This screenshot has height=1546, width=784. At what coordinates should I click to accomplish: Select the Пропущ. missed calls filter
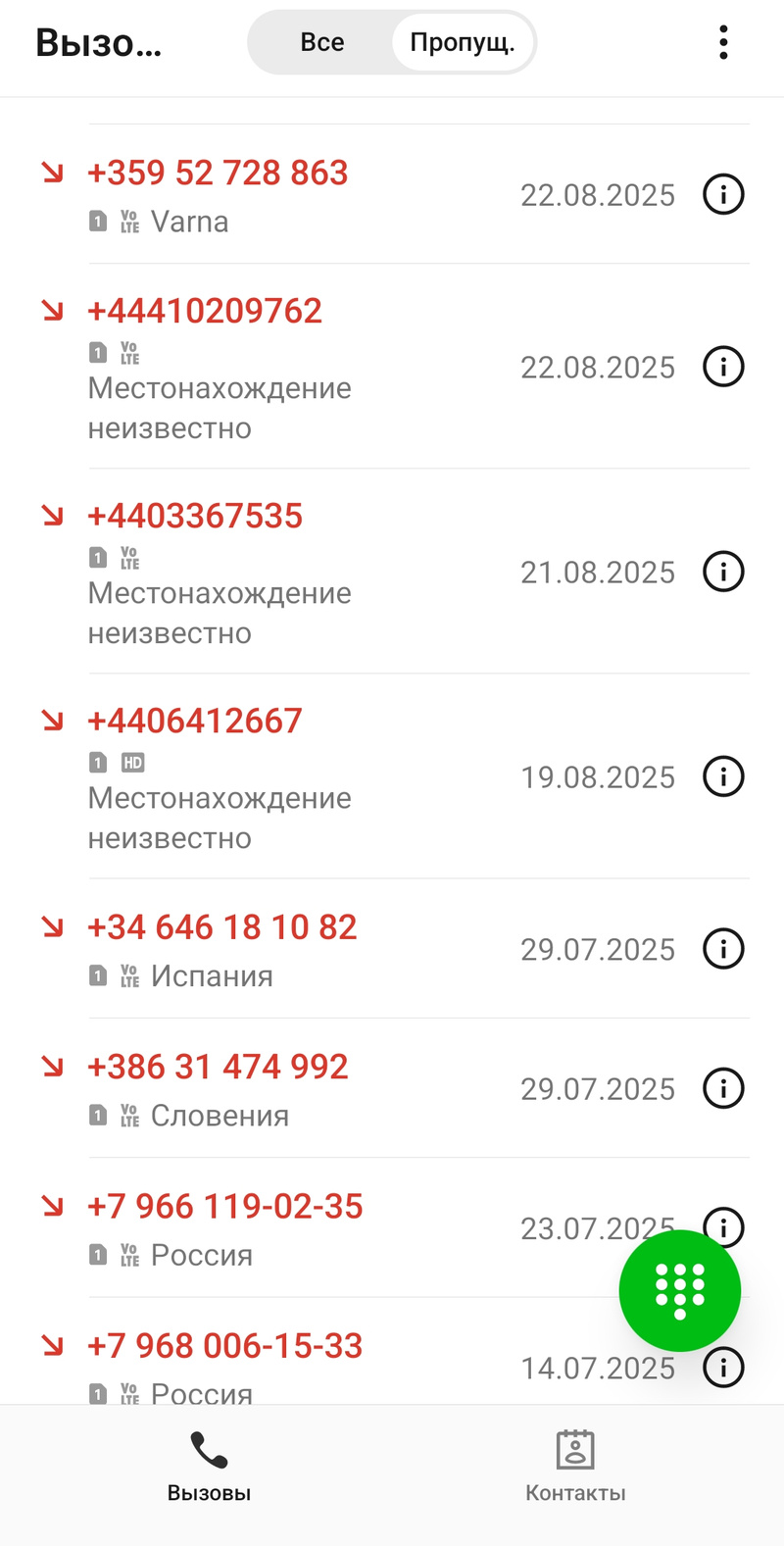pos(462,43)
